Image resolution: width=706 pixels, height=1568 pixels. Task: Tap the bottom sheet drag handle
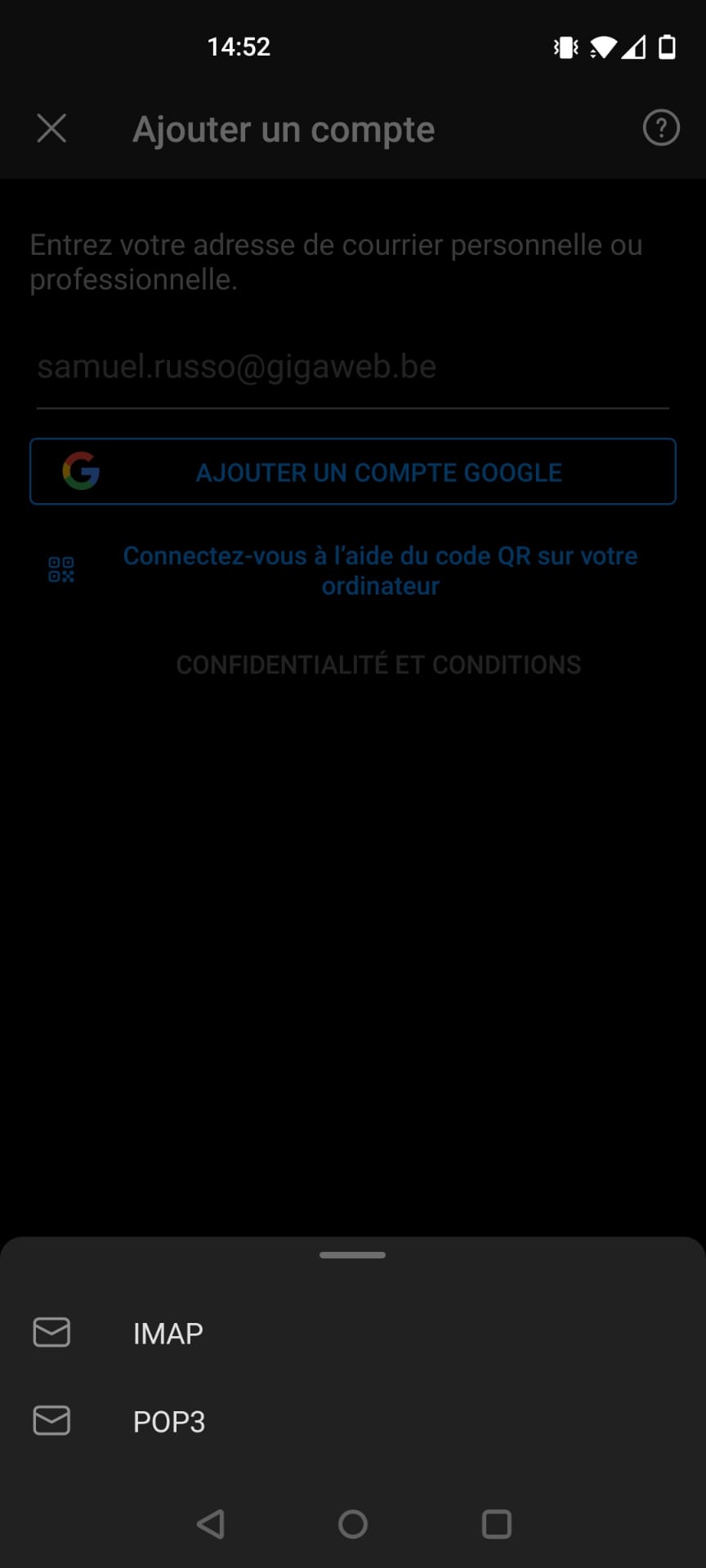pos(353,1254)
